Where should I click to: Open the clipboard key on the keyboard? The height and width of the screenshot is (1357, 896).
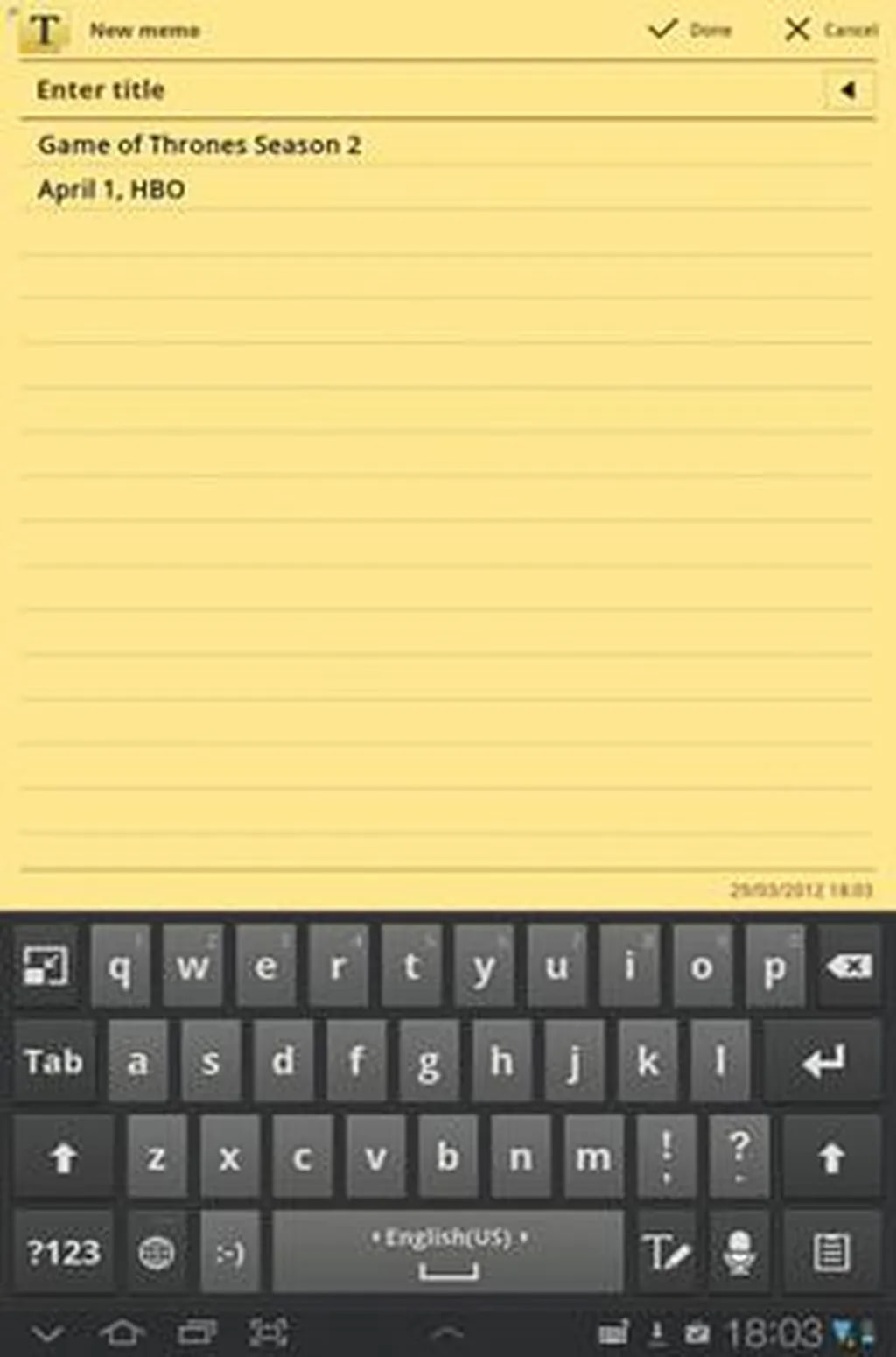click(x=830, y=1252)
